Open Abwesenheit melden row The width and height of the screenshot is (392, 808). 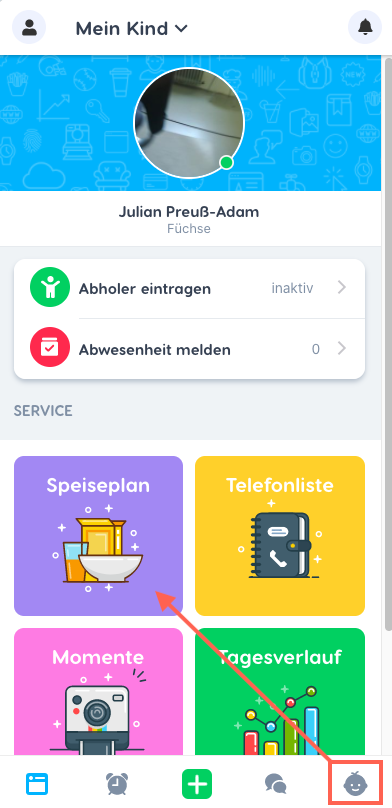click(x=190, y=349)
